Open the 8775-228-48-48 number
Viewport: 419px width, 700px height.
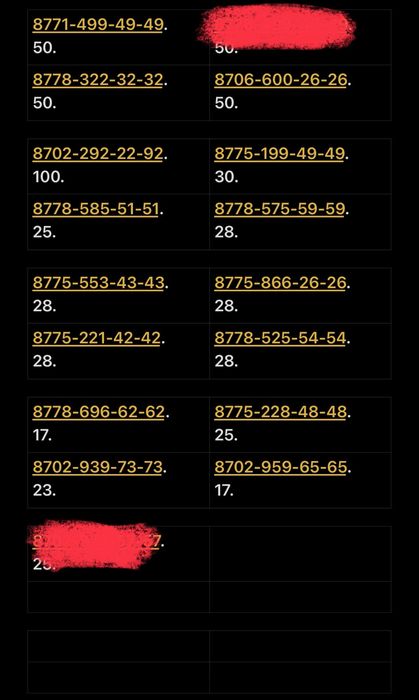(x=281, y=412)
